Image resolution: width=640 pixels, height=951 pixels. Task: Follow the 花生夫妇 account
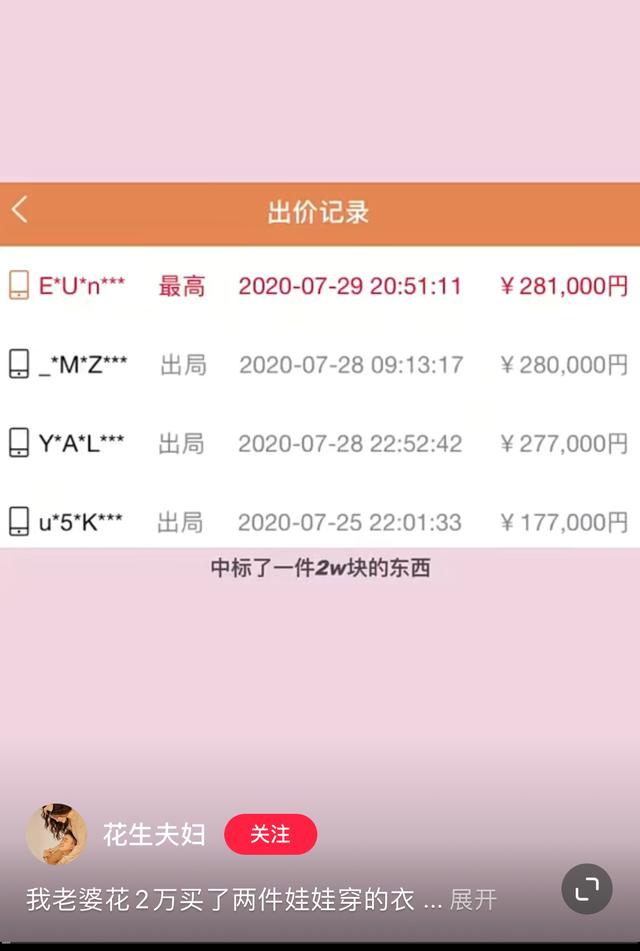[270, 834]
